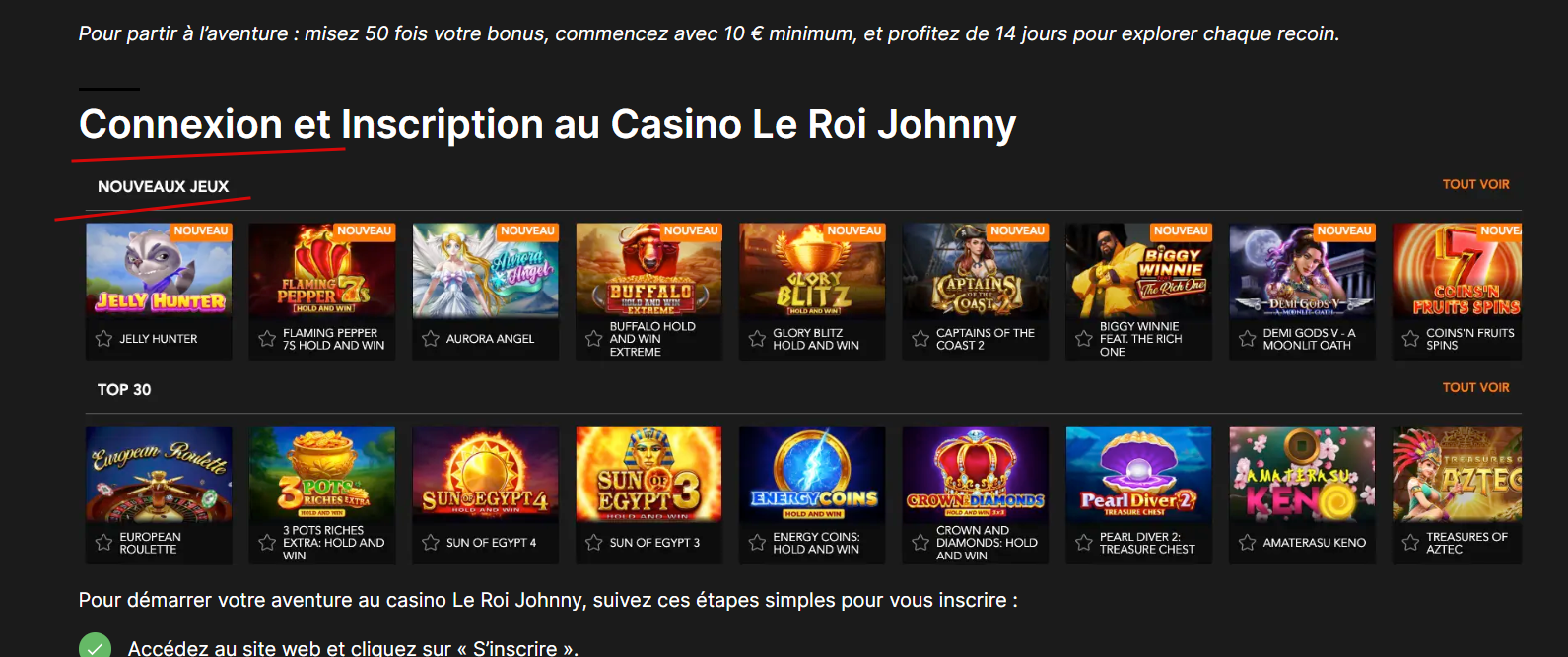This screenshot has height=657, width=1568.
Task: Open the European Roulette game
Action: 159,474
